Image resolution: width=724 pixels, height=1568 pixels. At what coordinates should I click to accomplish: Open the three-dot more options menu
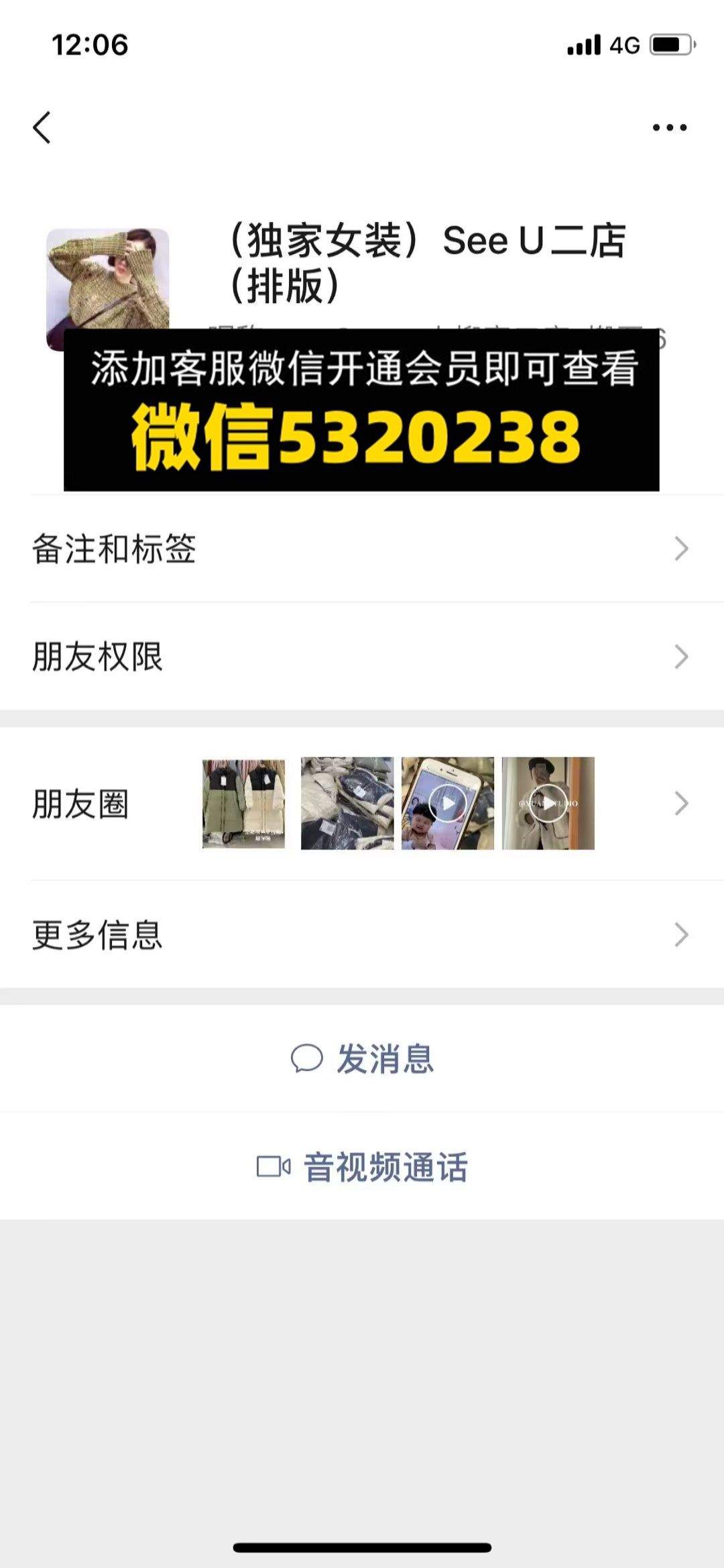click(670, 127)
